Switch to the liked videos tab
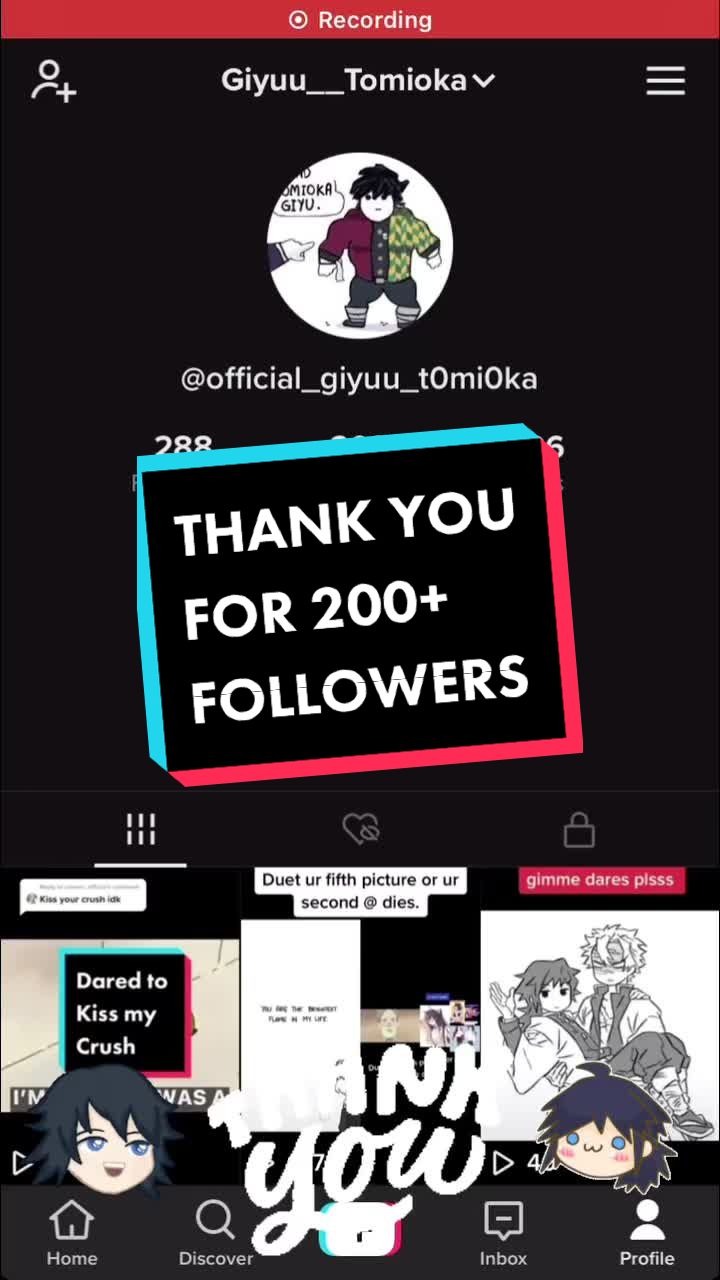This screenshot has width=720, height=1280. click(360, 829)
